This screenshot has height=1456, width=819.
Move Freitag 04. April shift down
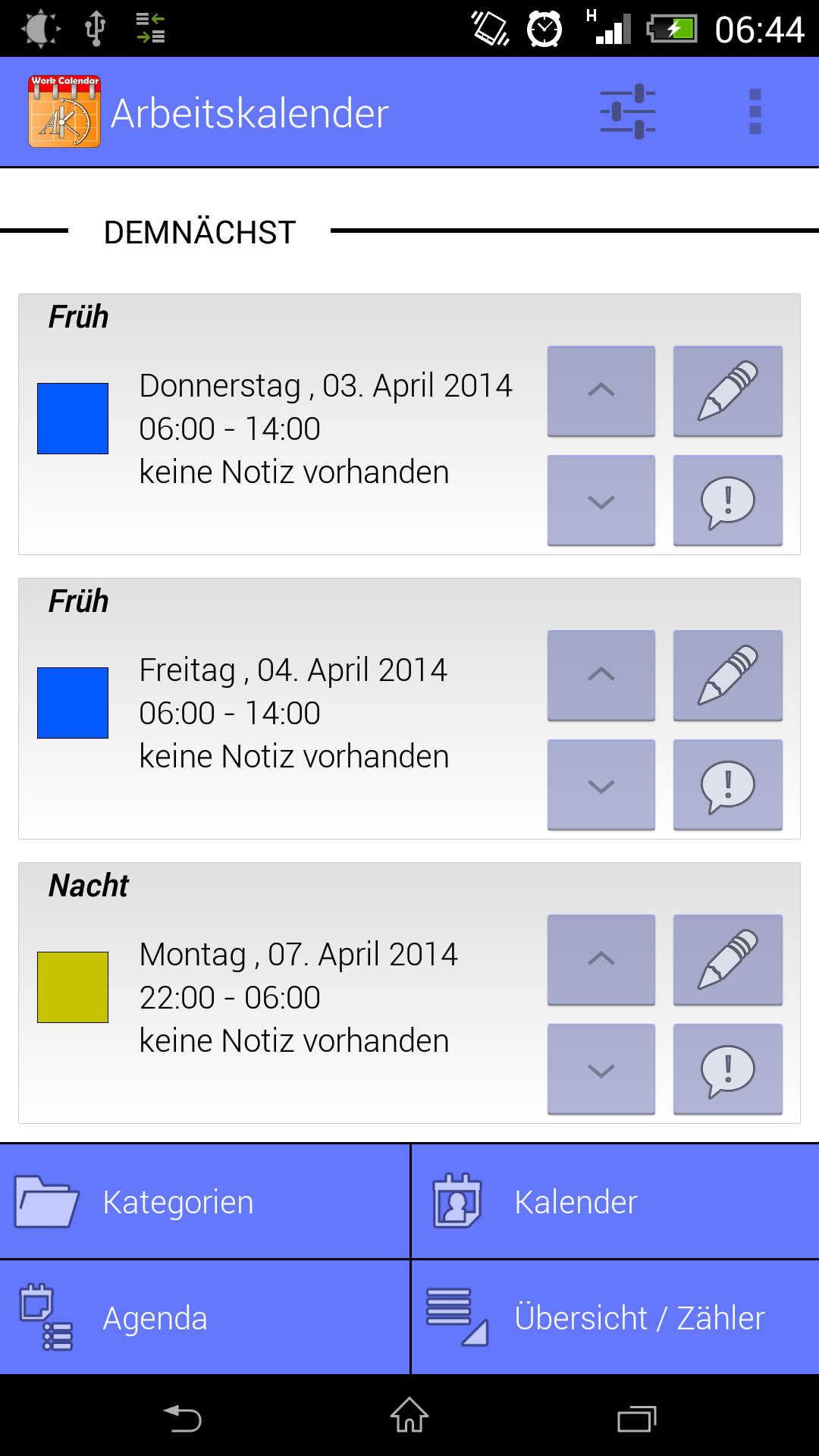pos(601,785)
